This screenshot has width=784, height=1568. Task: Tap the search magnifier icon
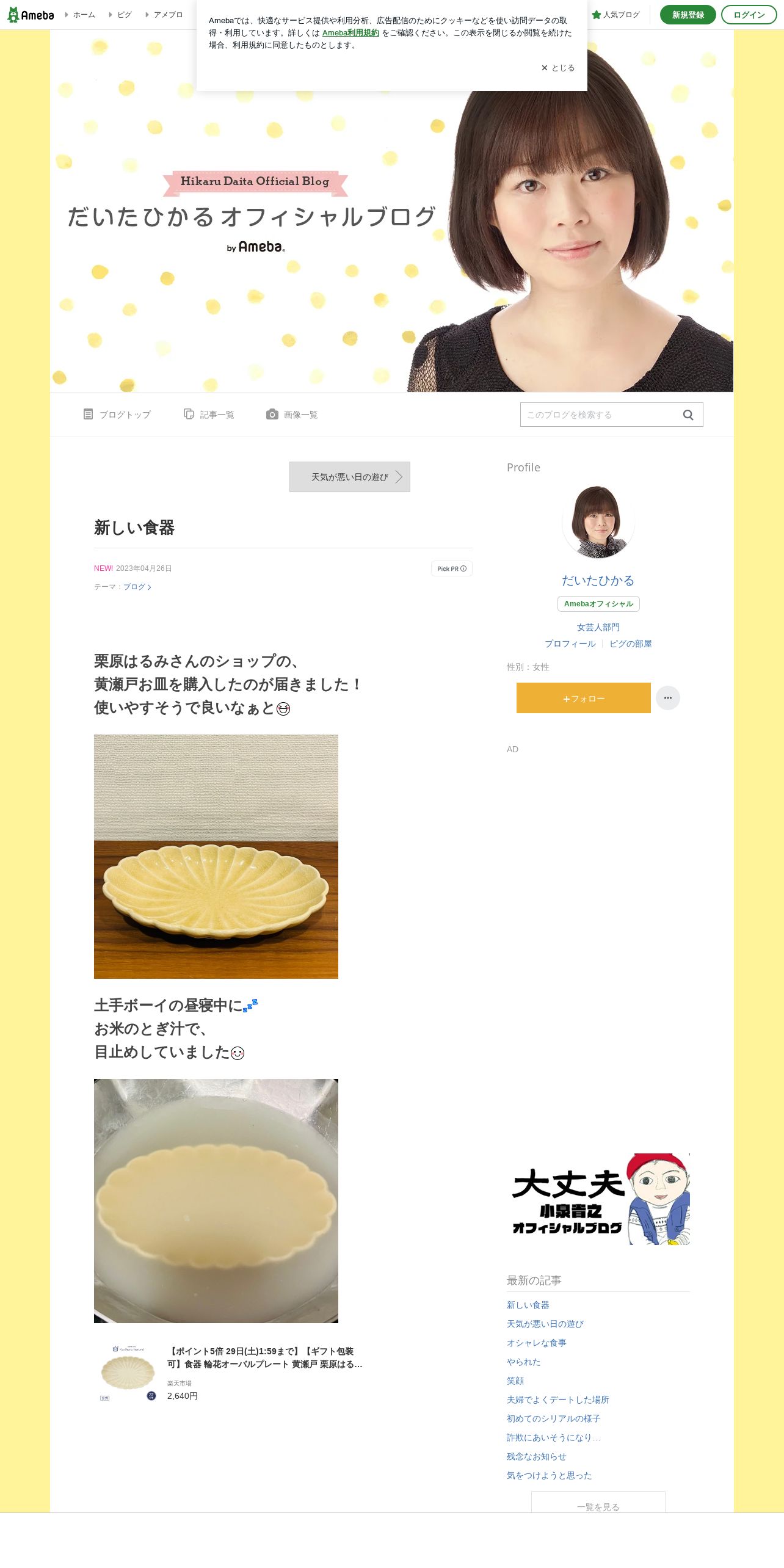click(x=688, y=415)
